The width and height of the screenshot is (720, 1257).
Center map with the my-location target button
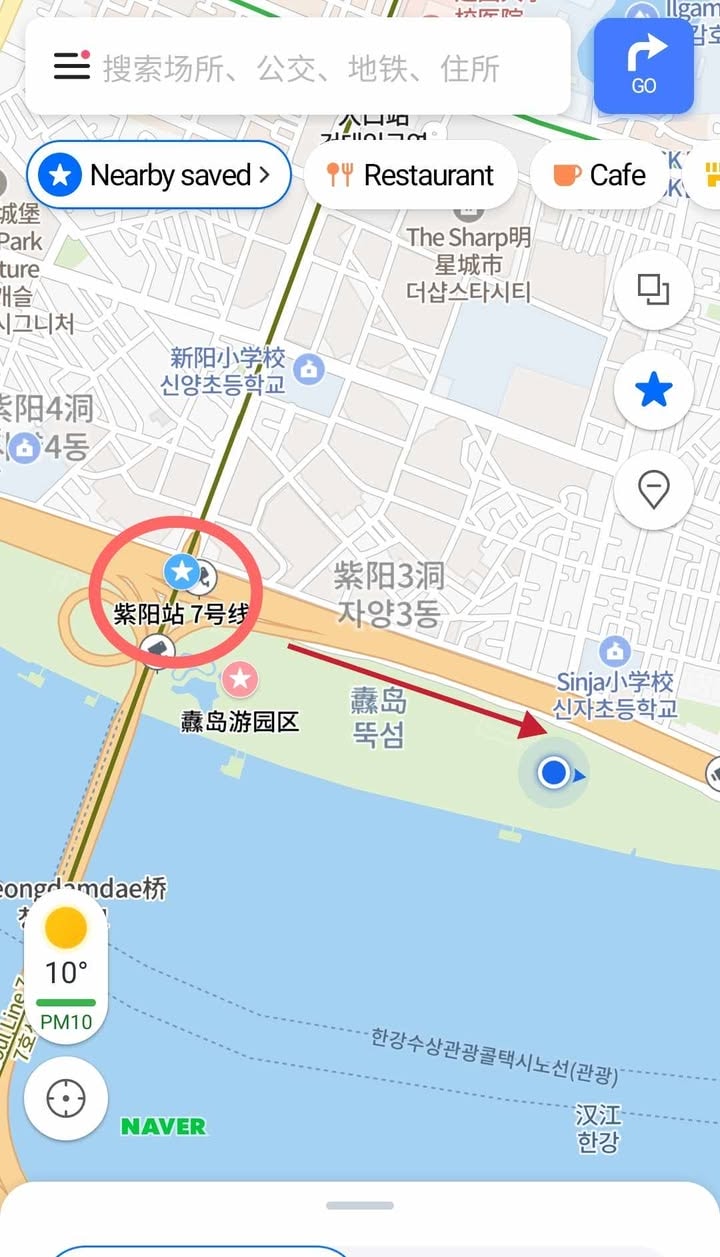pyautogui.click(x=66, y=1099)
